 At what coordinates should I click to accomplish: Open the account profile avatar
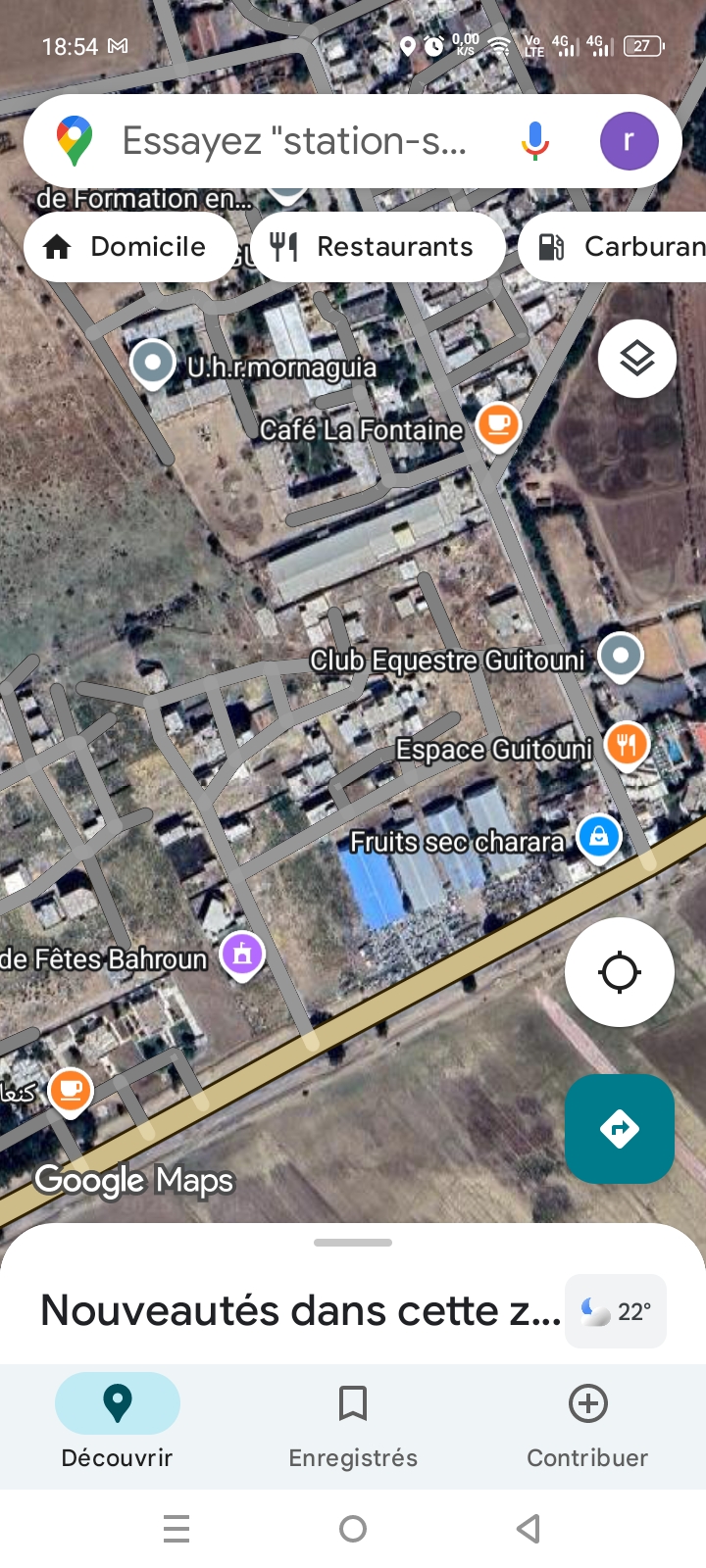tap(629, 142)
